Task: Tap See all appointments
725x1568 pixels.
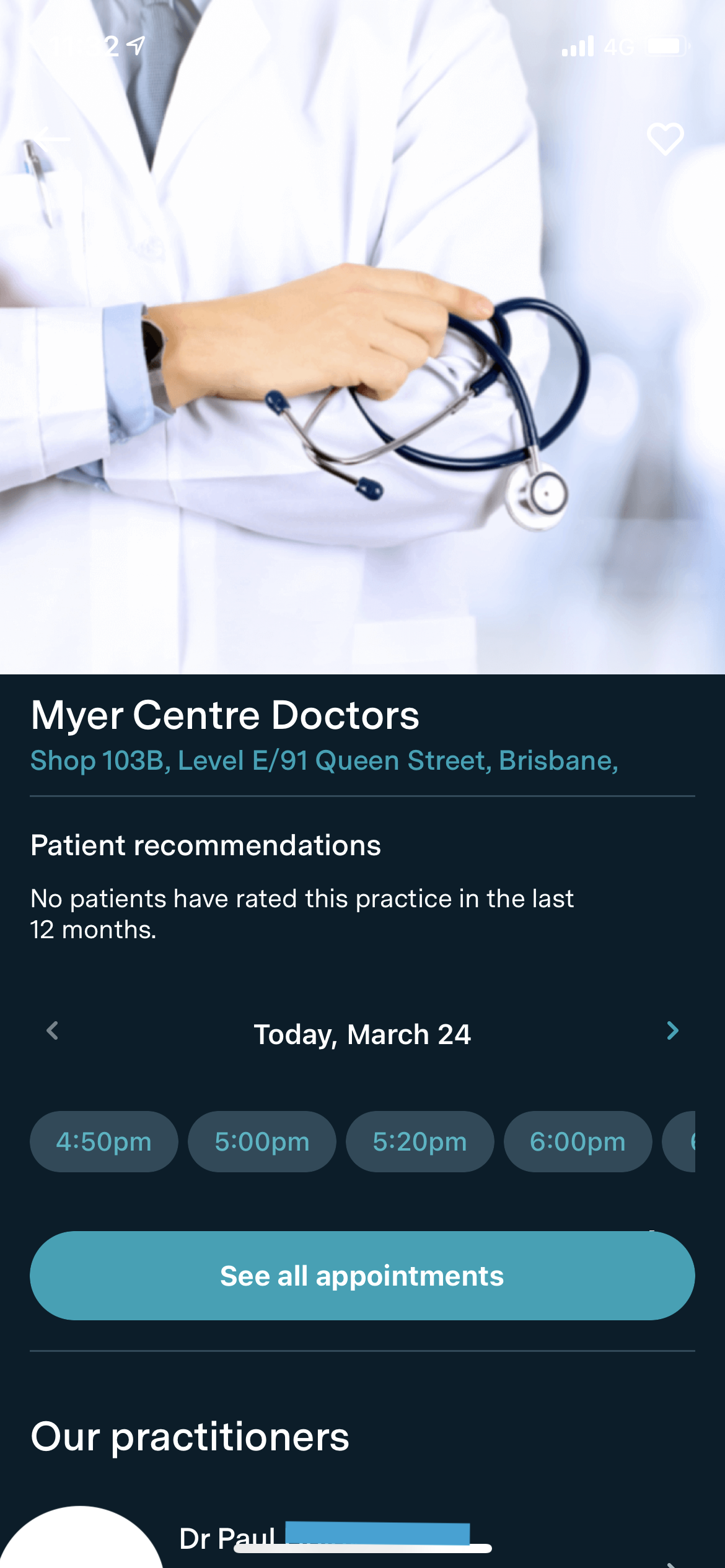Action: tap(362, 1276)
